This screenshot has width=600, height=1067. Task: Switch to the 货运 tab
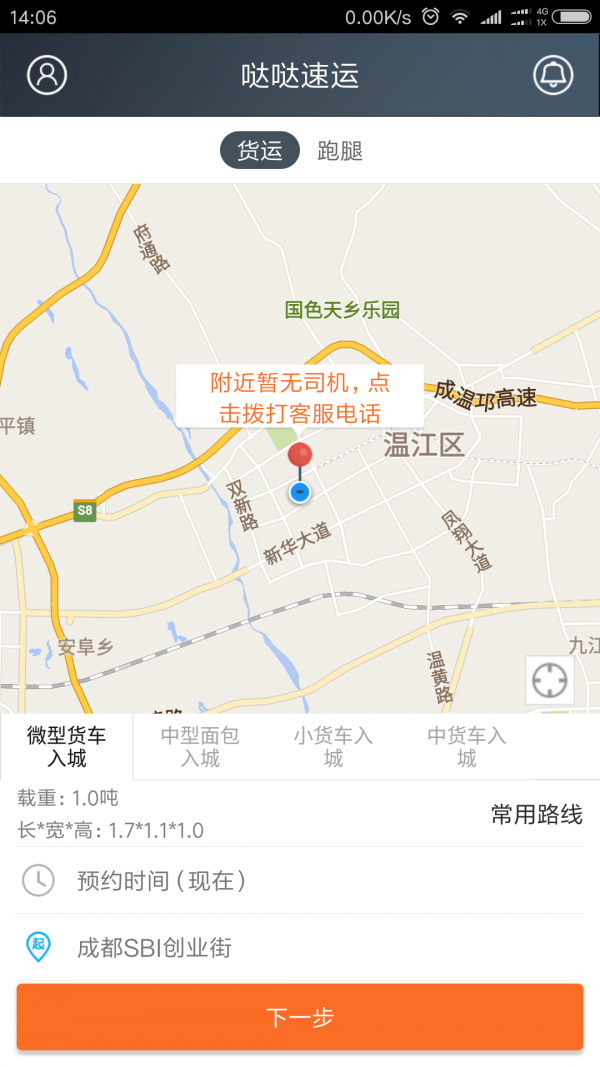[x=260, y=151]
